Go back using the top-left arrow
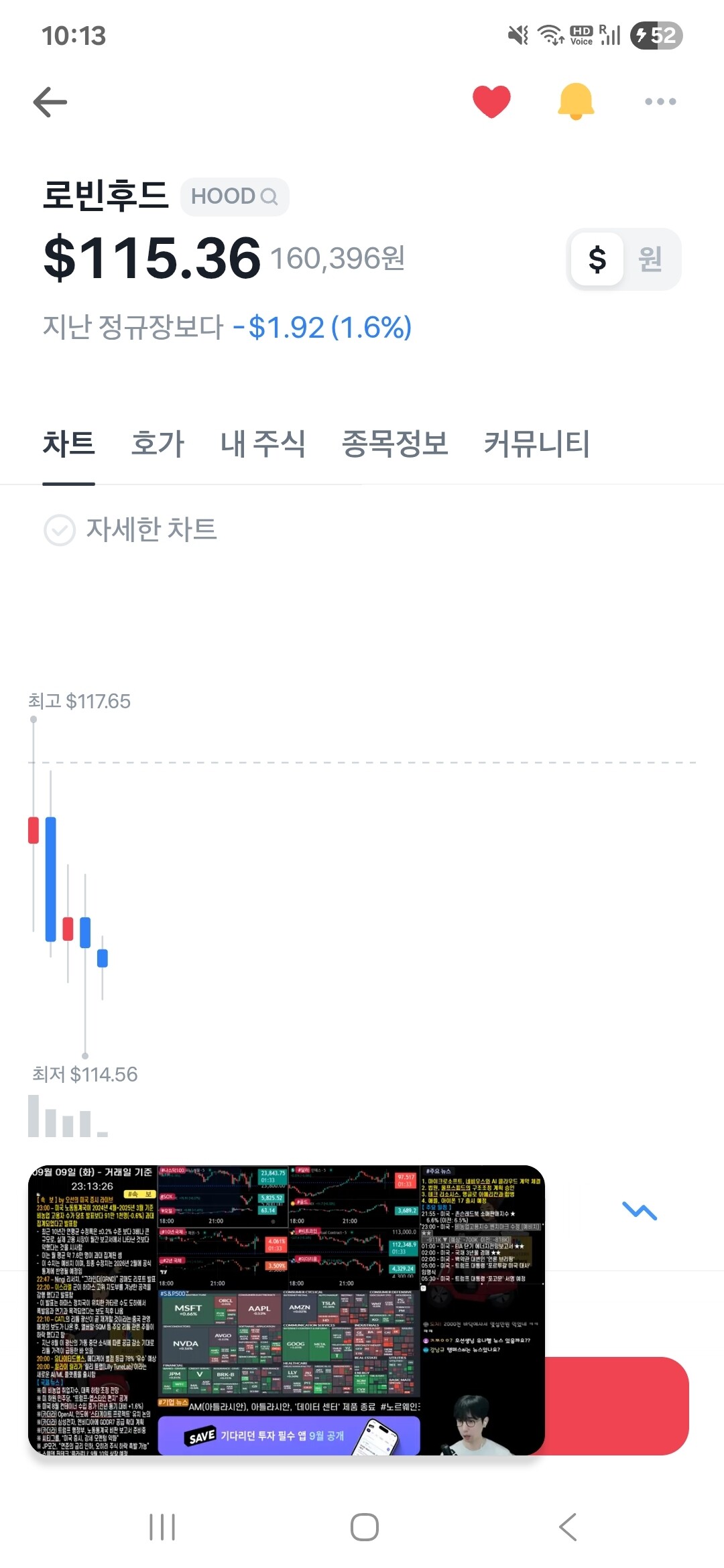 click(50, 102)
